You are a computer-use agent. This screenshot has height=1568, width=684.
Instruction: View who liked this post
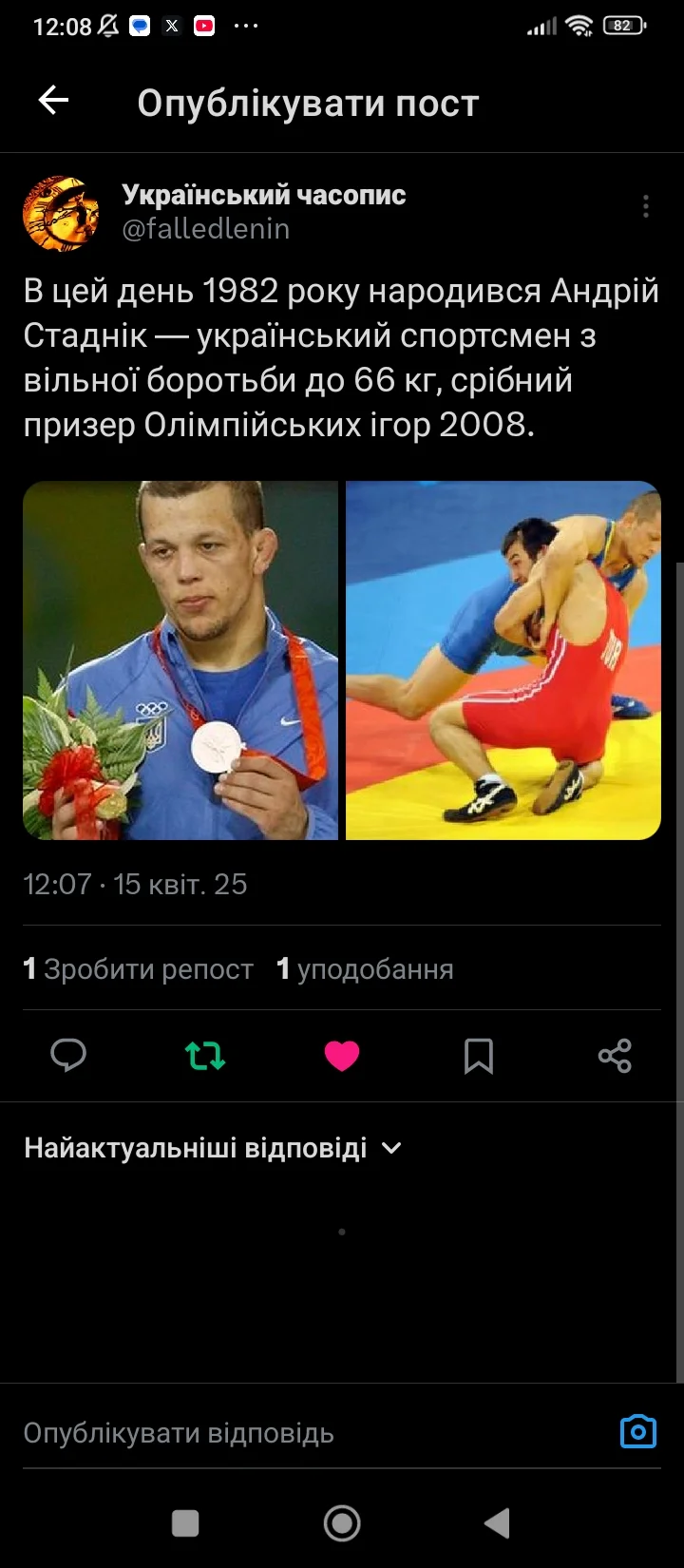pos(365,969)
